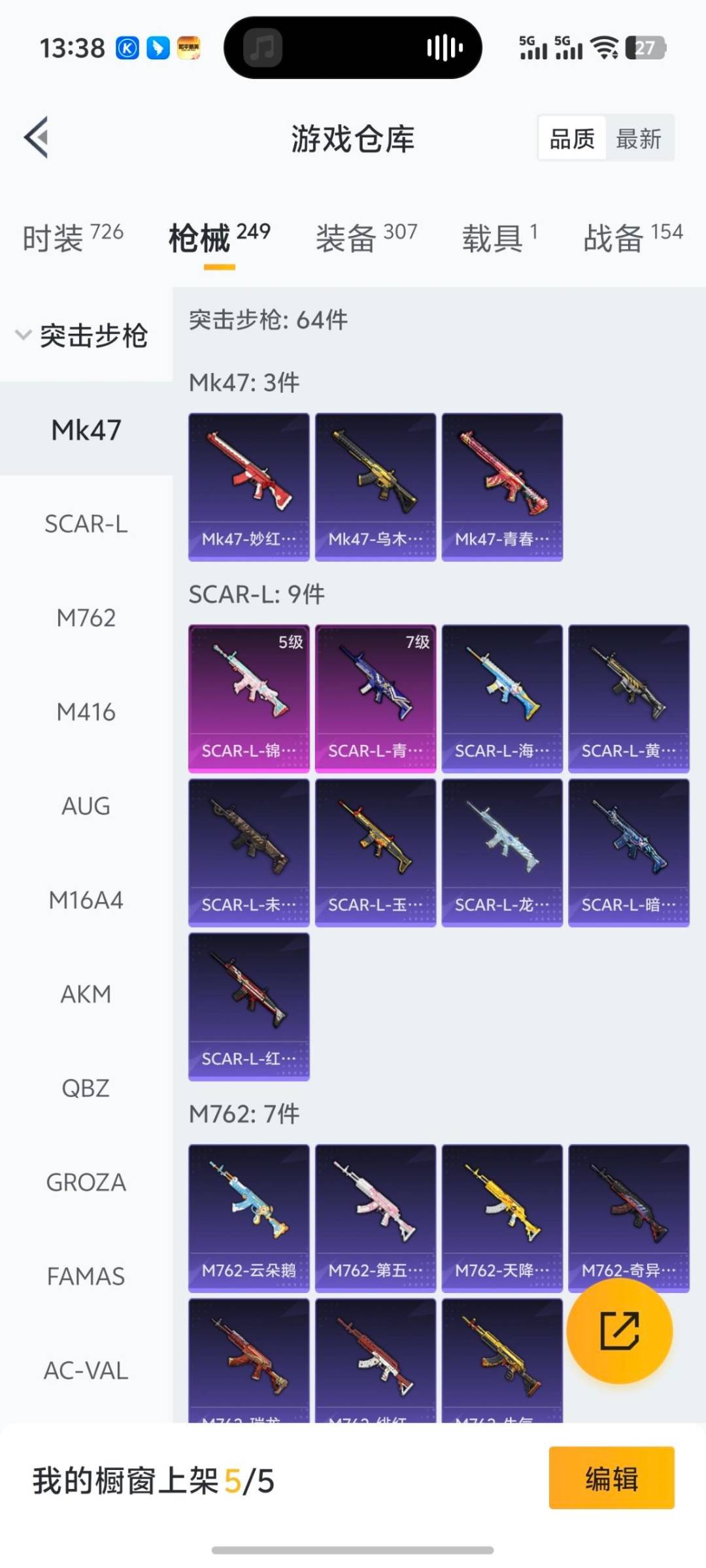Image resolution: width=706 pixels, height=1568 pixels.
Task: Sort by 品质
Action: 572,139
